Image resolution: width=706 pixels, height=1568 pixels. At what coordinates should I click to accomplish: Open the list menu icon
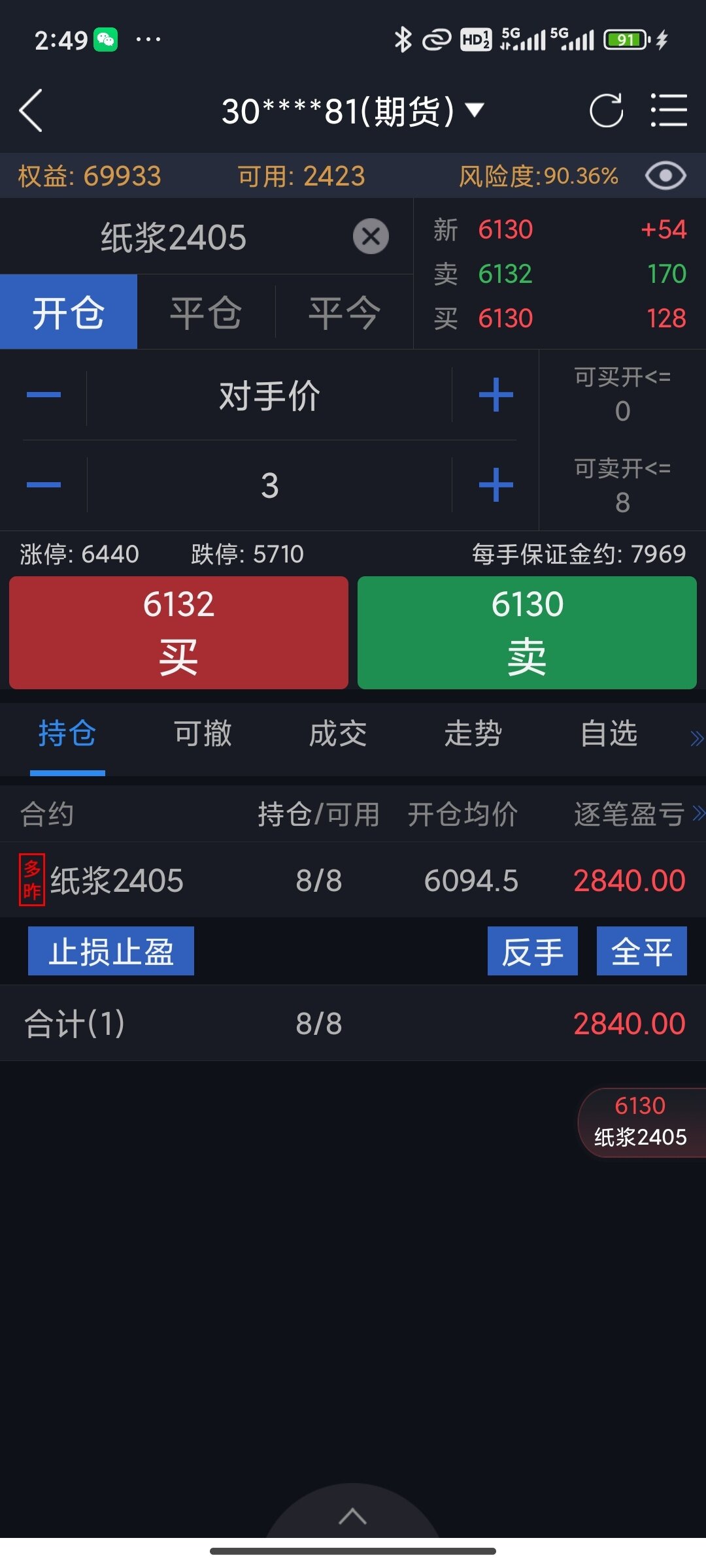pos(669,110)
